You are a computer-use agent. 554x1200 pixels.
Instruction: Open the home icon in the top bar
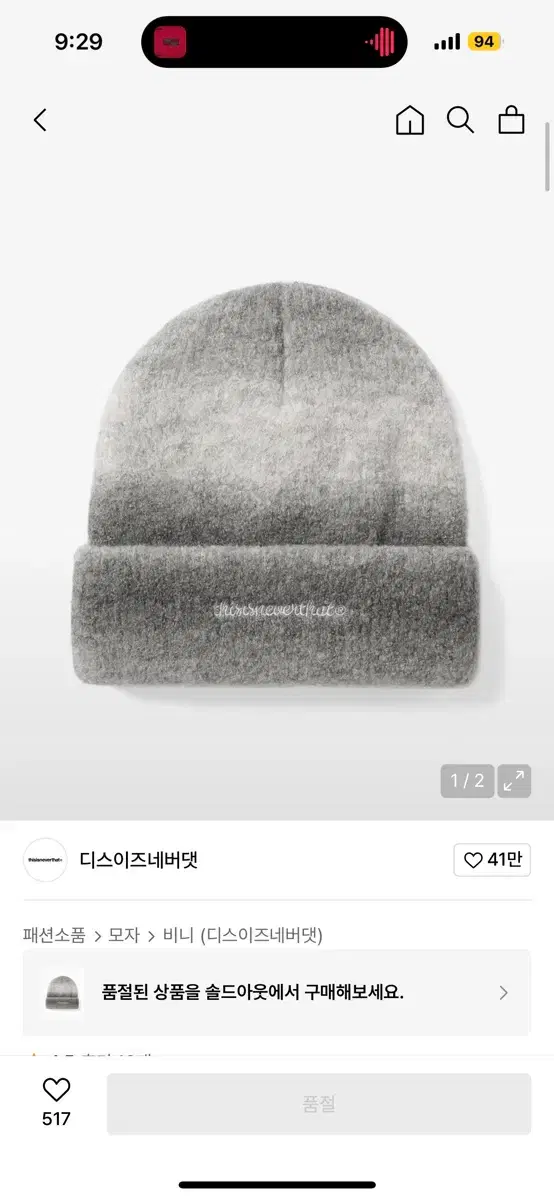[x=410, y=120]
